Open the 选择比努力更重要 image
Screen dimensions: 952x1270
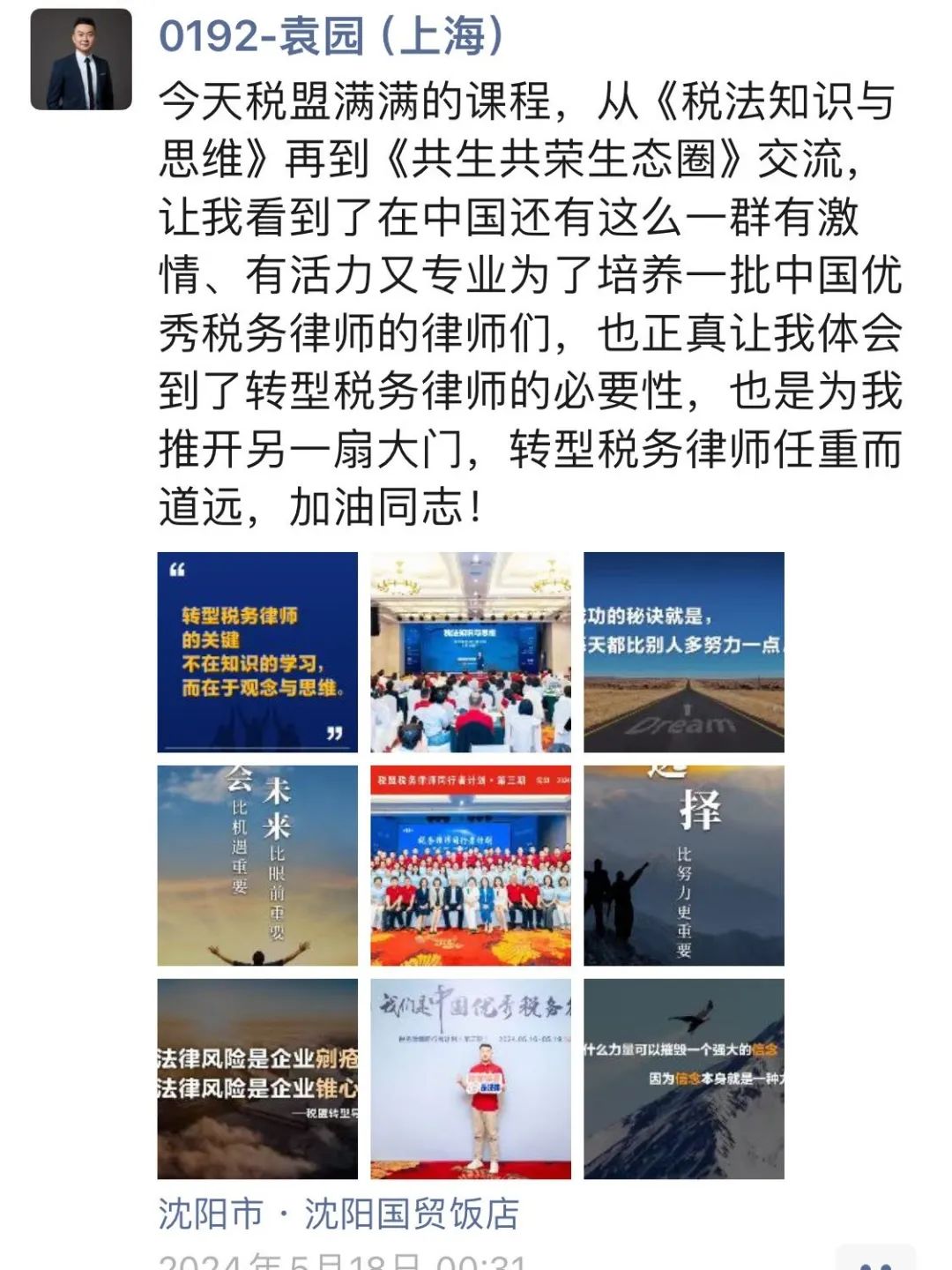[683, 865]
